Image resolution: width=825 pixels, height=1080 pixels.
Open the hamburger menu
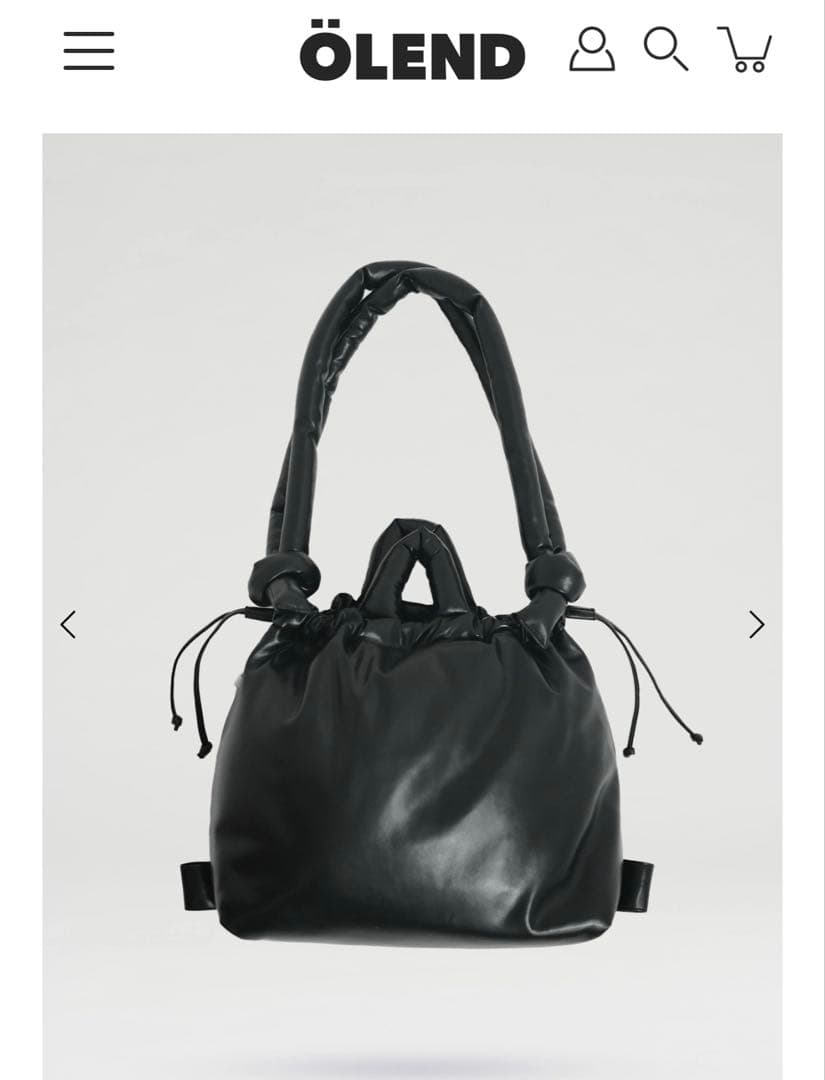tap(89, 50)
